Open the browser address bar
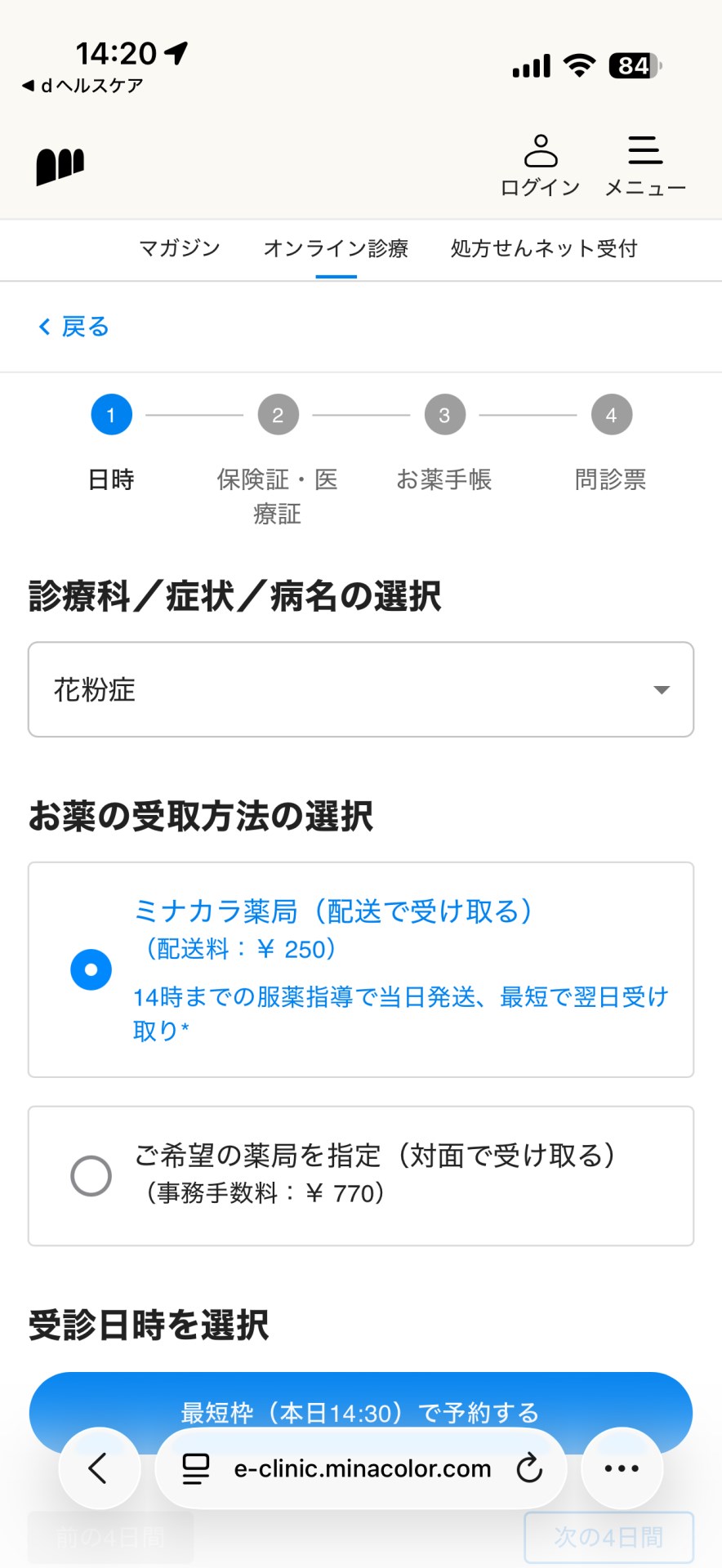The image size is (722, 1568). tap(363, 1468)
